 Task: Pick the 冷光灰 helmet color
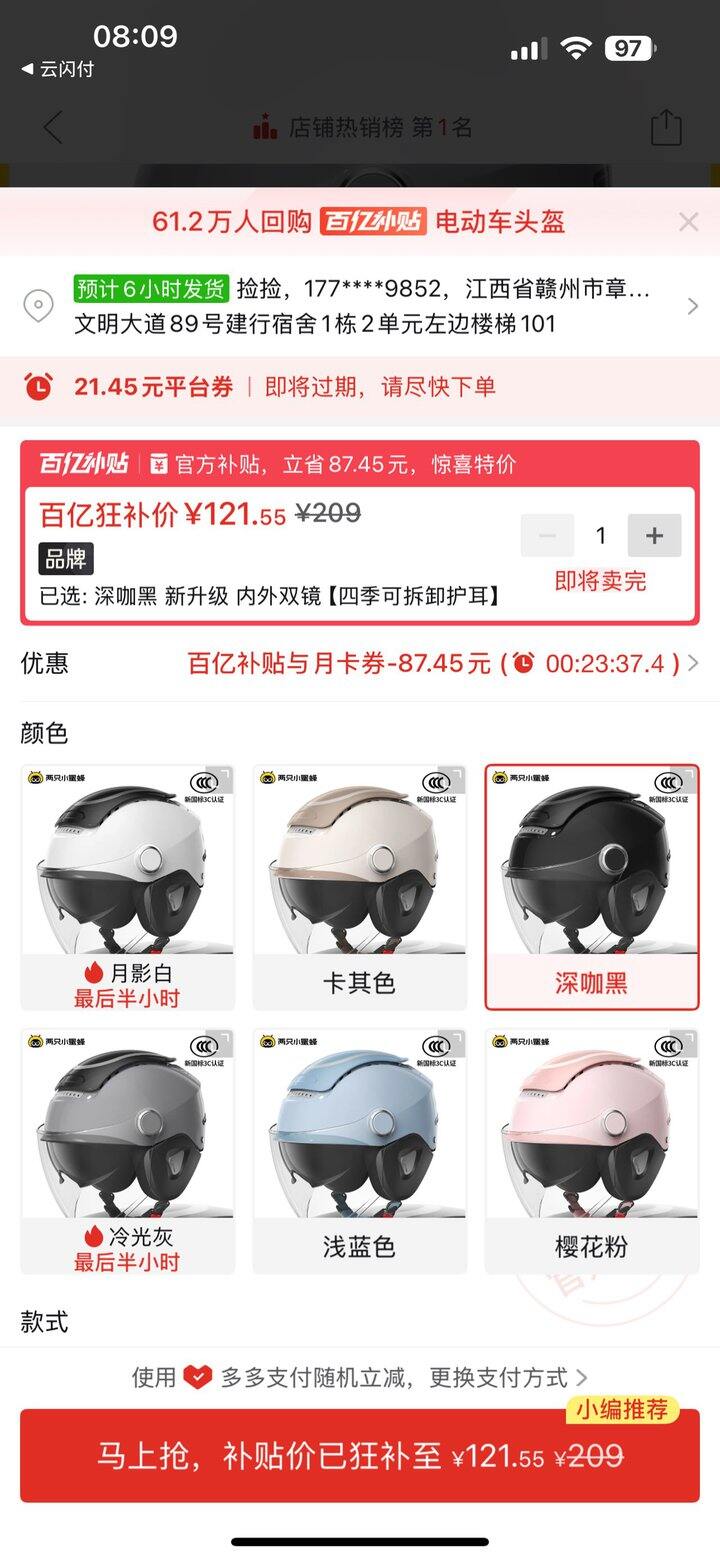point(128,1152)
